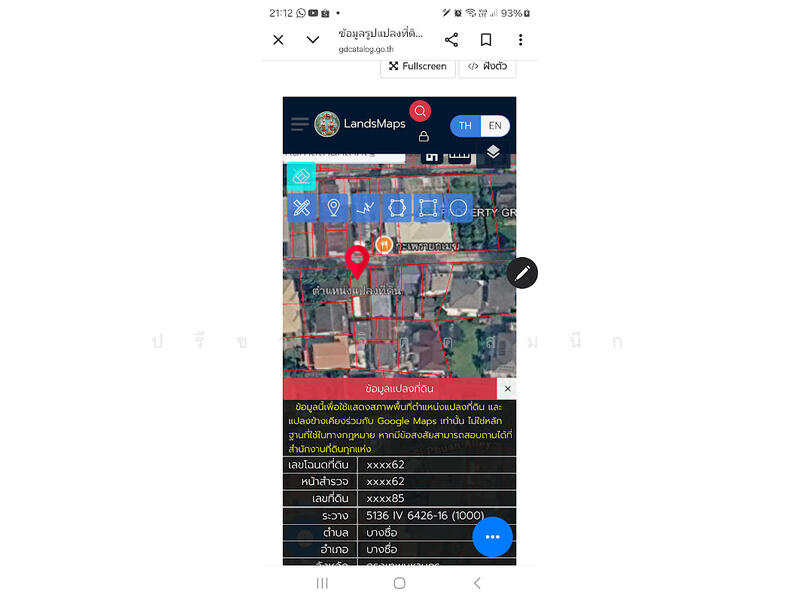Choose the rectangle drawing tool
The height and width of the screenshot is (600, 800).
(427, 208)
